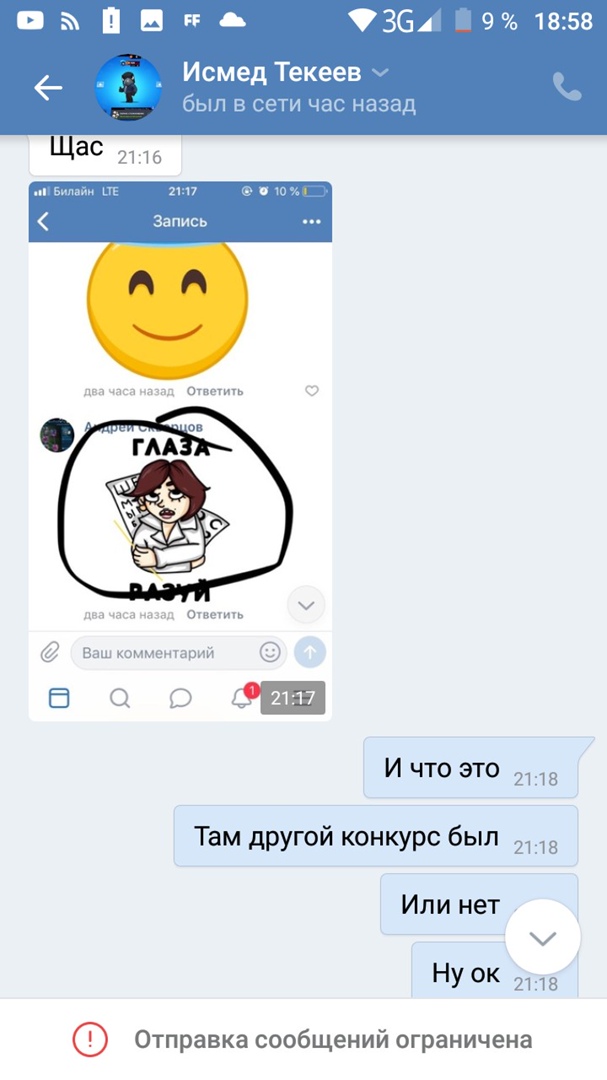Open Исмед Текеев's profile avatar
607x1080 pixels.
128,88
